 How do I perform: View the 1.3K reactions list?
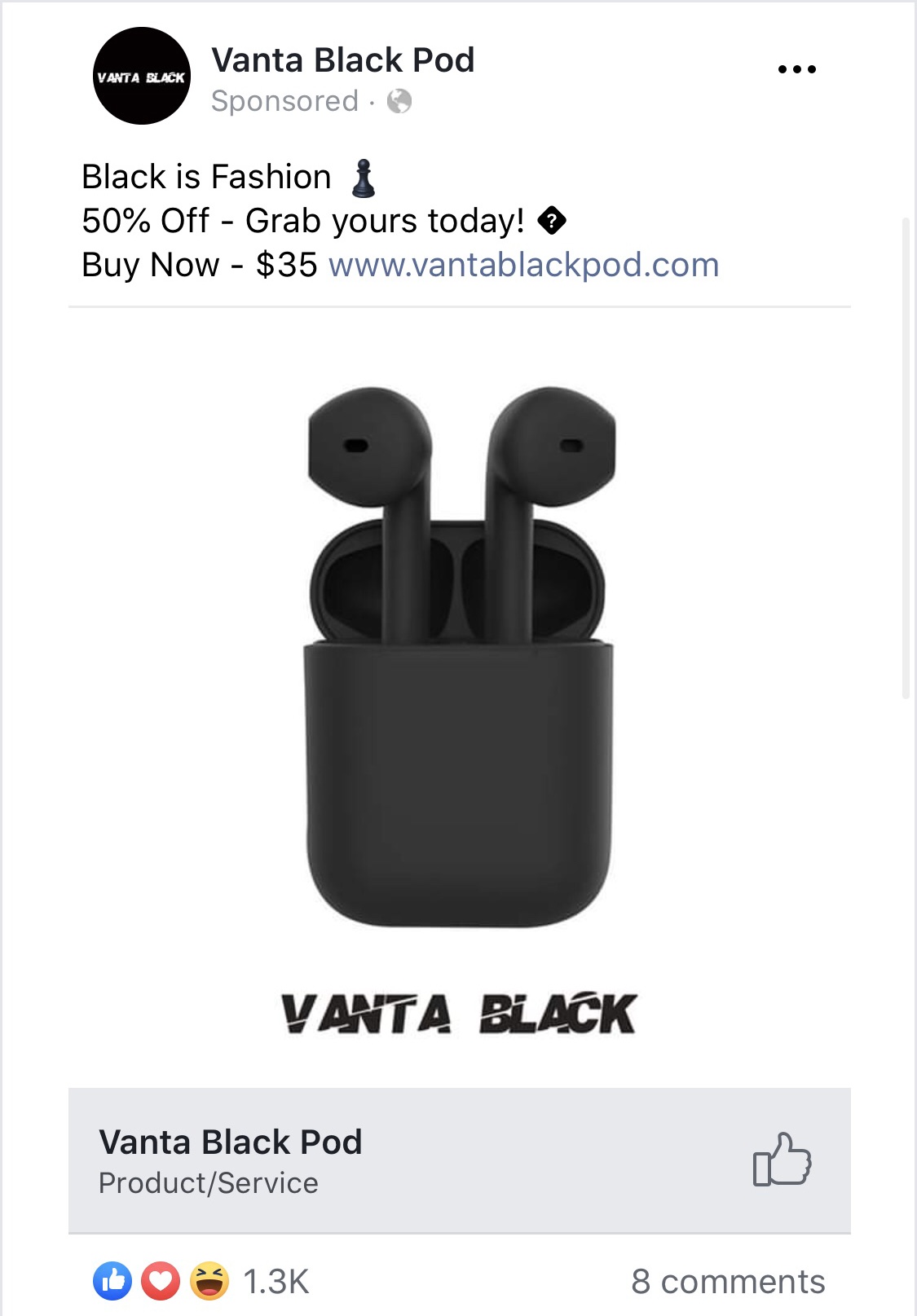(202, 1281)
